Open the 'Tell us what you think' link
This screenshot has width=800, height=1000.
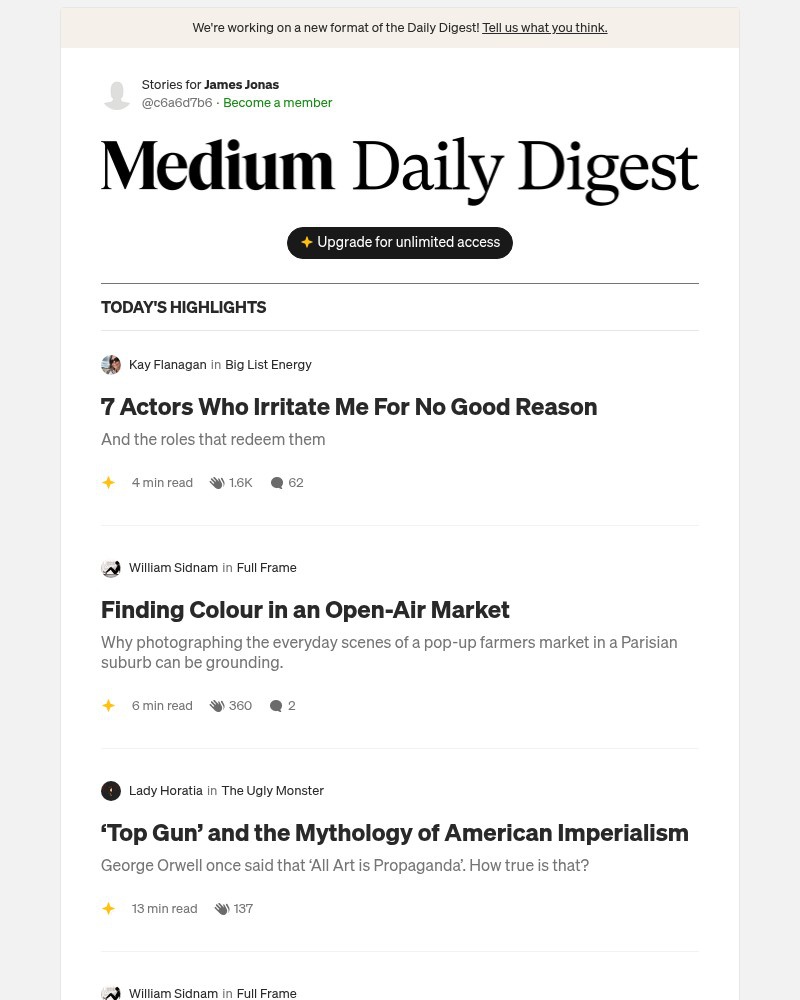coord(544,28)
